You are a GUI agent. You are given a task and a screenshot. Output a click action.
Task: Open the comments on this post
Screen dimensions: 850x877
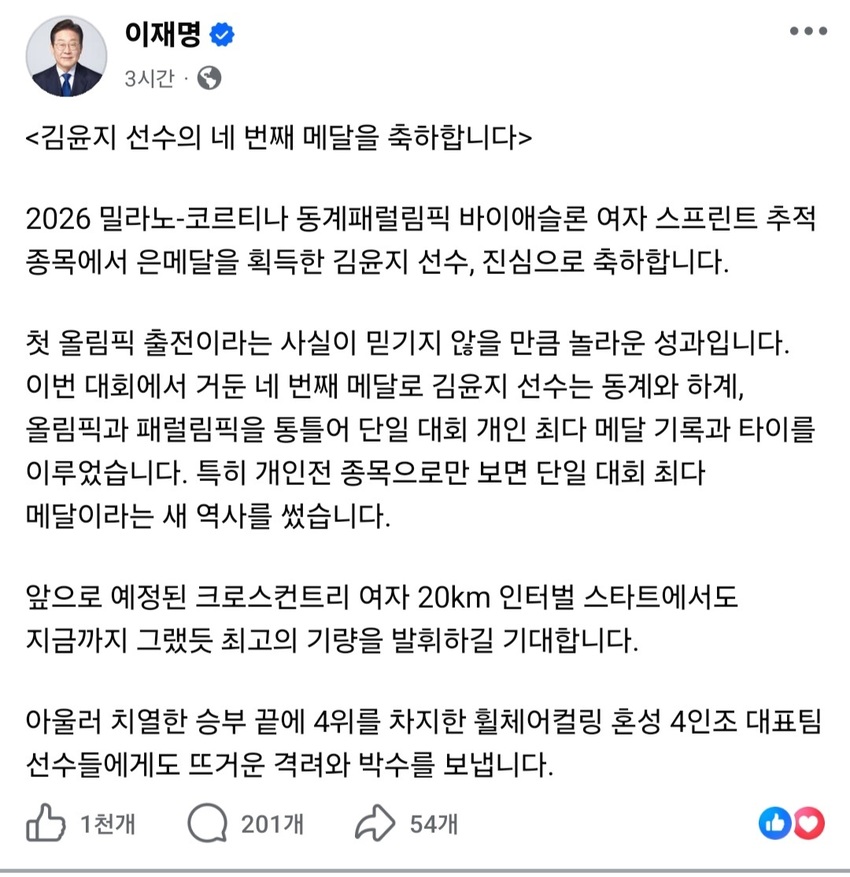pos(207,824)
